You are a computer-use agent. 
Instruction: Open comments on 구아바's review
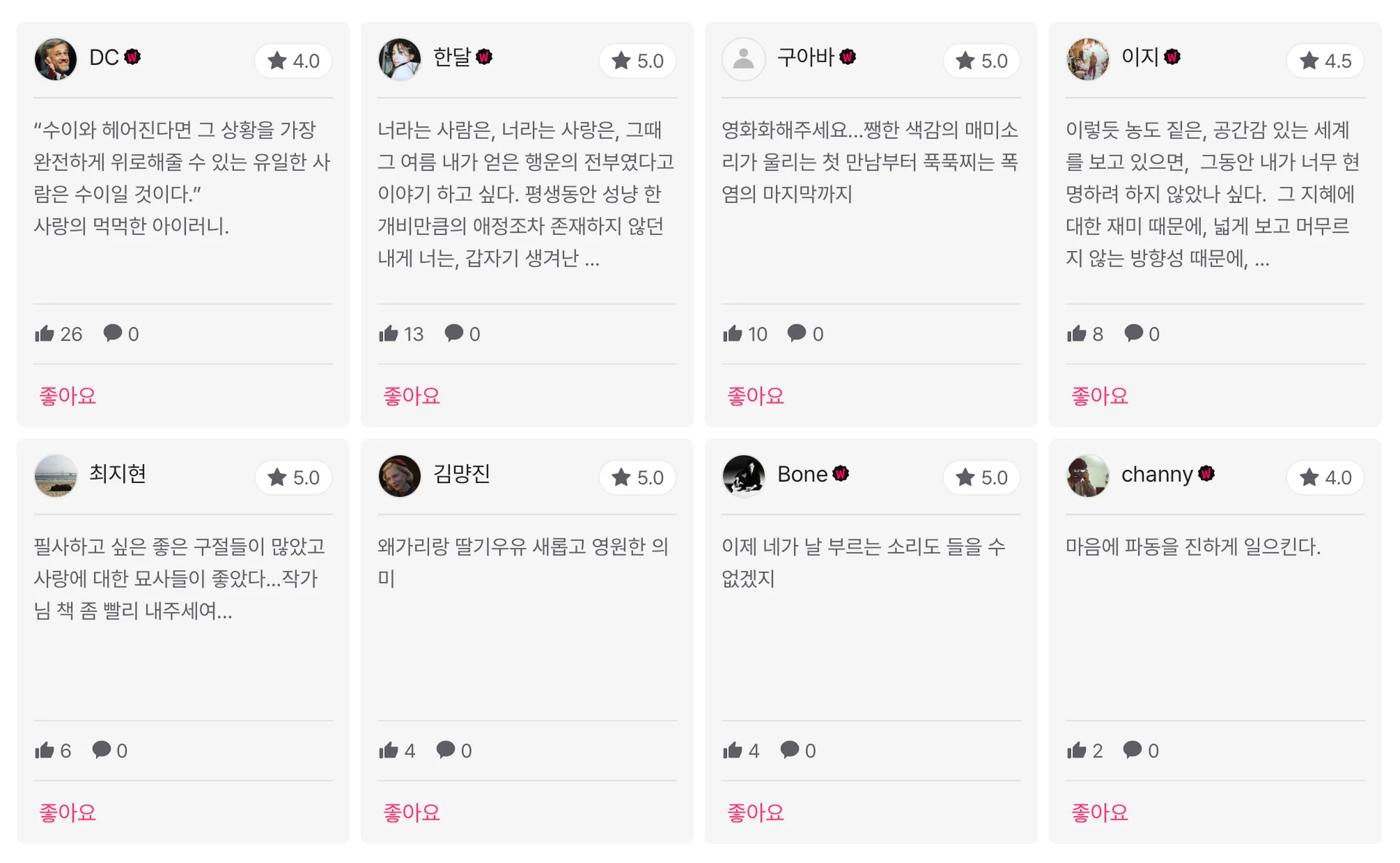805,333
